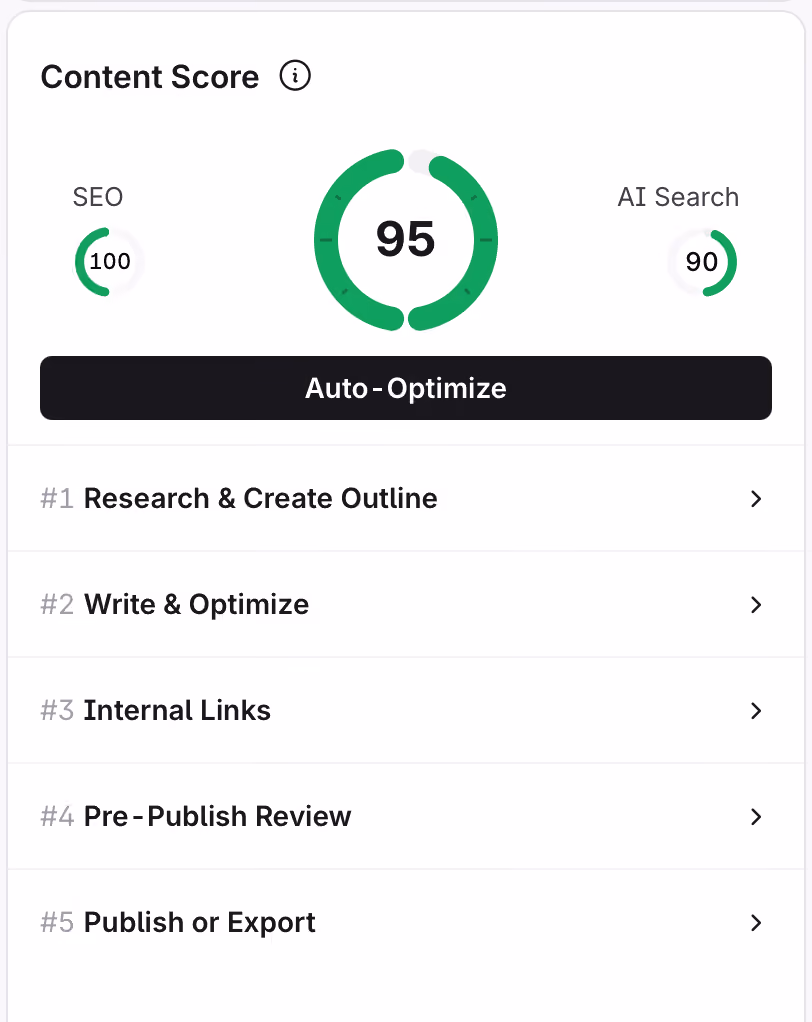This screenshot has height=1022, width=812.
Task: Go to Internal Links step
Action: (x=405, y=710)
